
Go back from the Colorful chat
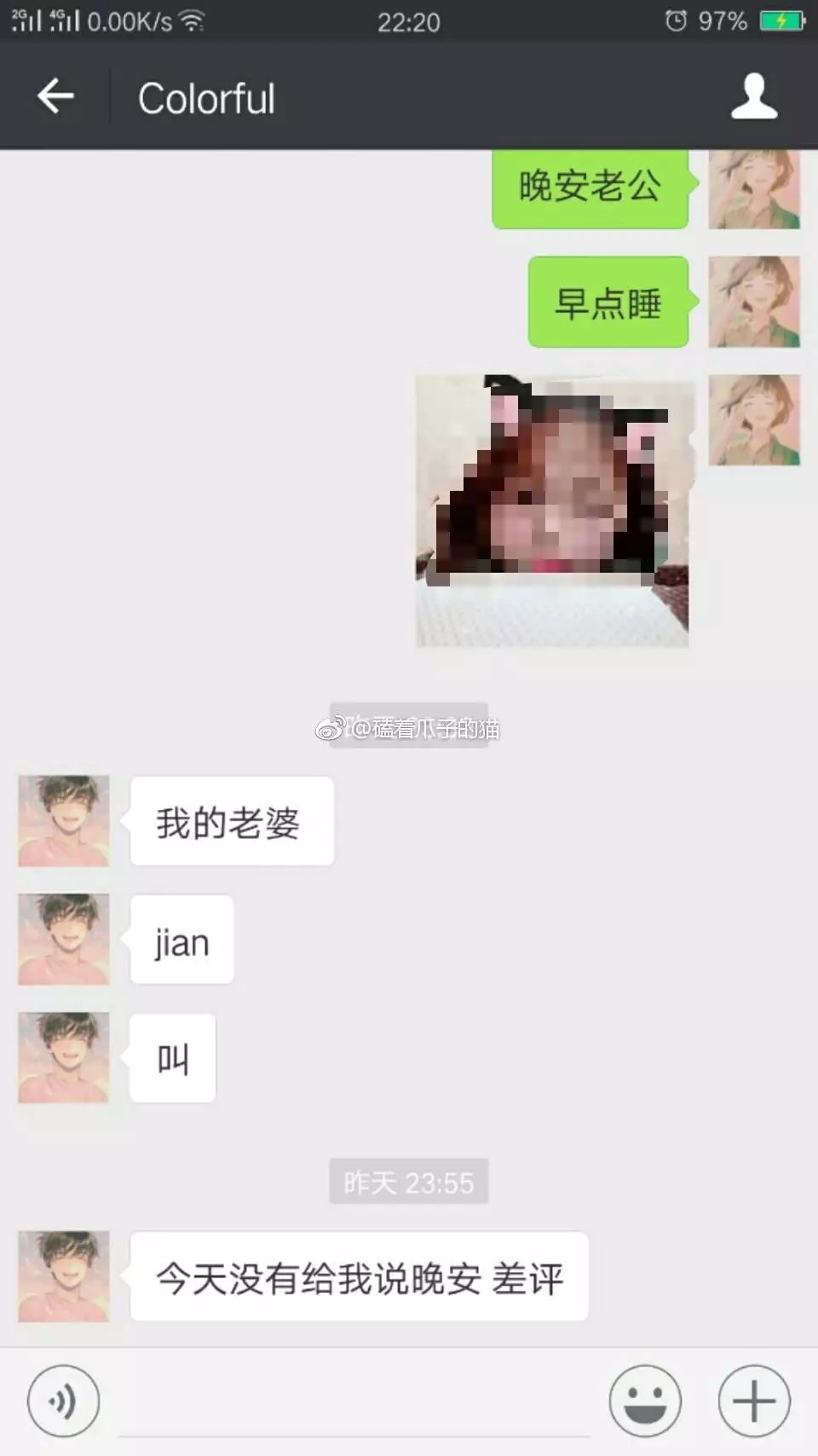pos(55,96)
